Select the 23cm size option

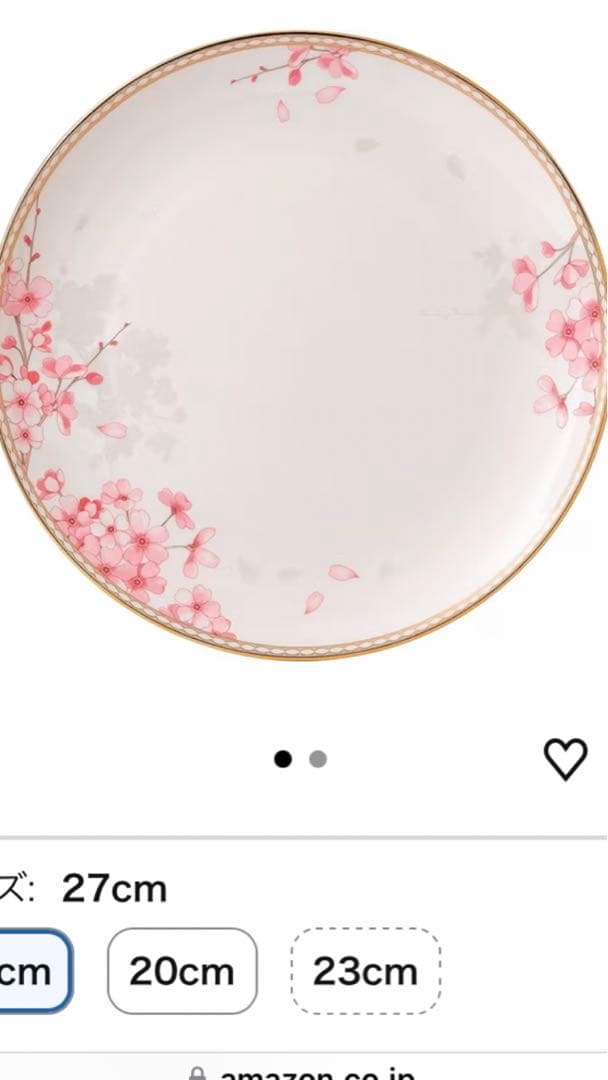click(365, 971)
